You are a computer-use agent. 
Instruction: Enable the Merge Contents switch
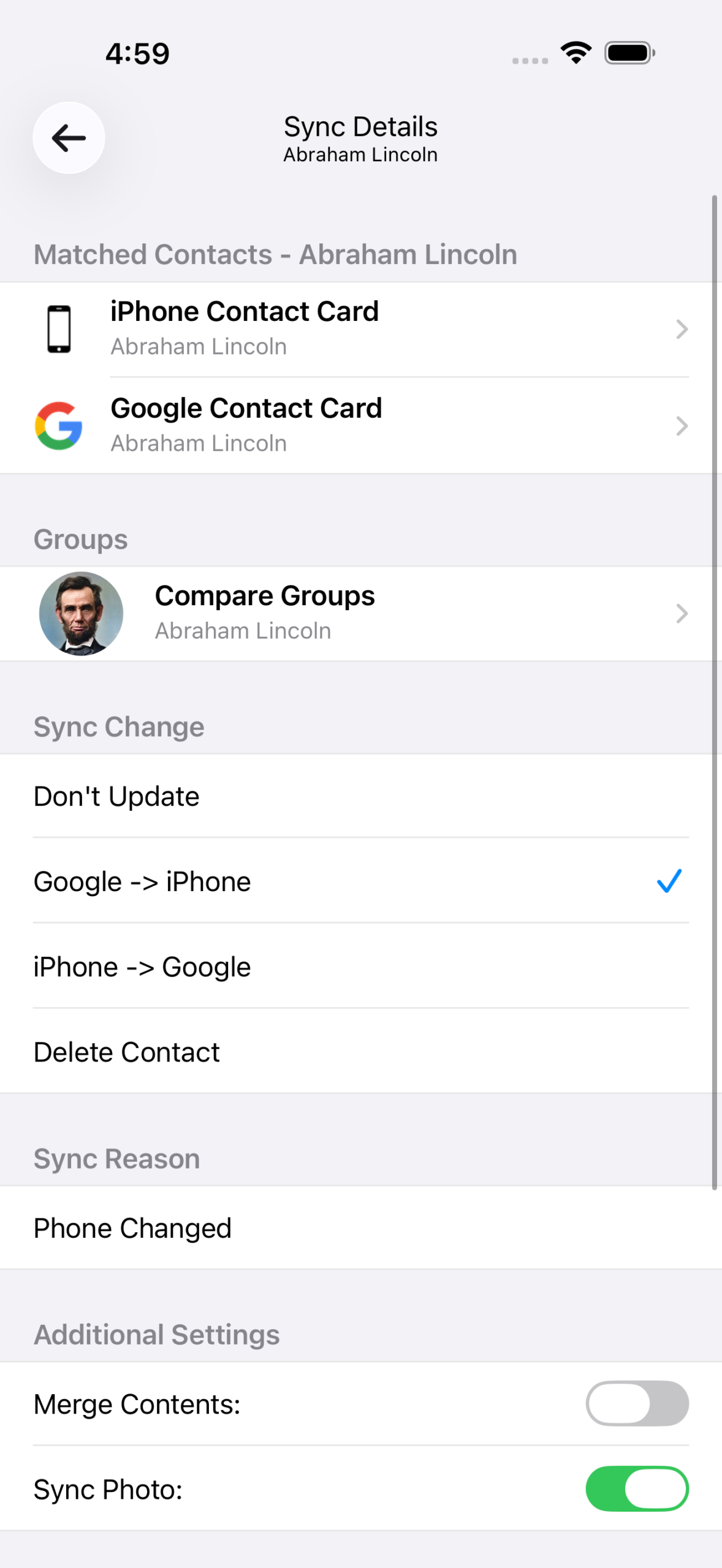(636, 1403)
